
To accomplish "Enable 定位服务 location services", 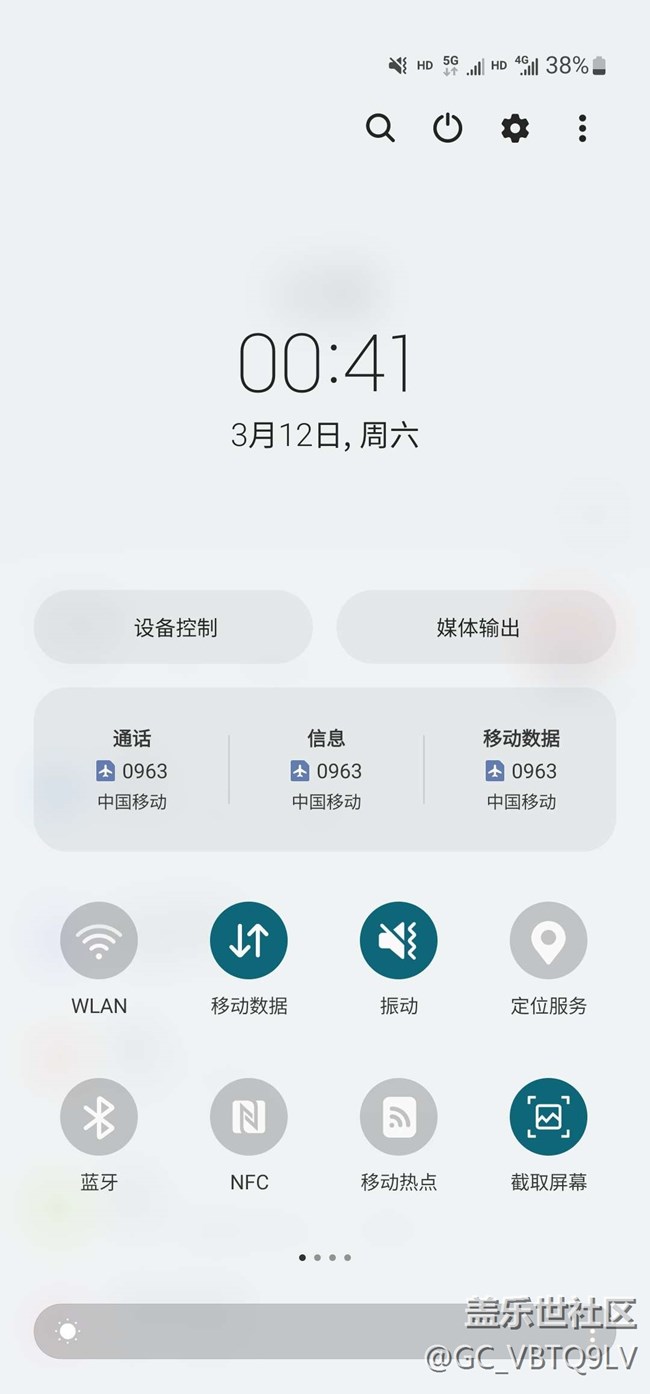I will [x=549, y=940].
